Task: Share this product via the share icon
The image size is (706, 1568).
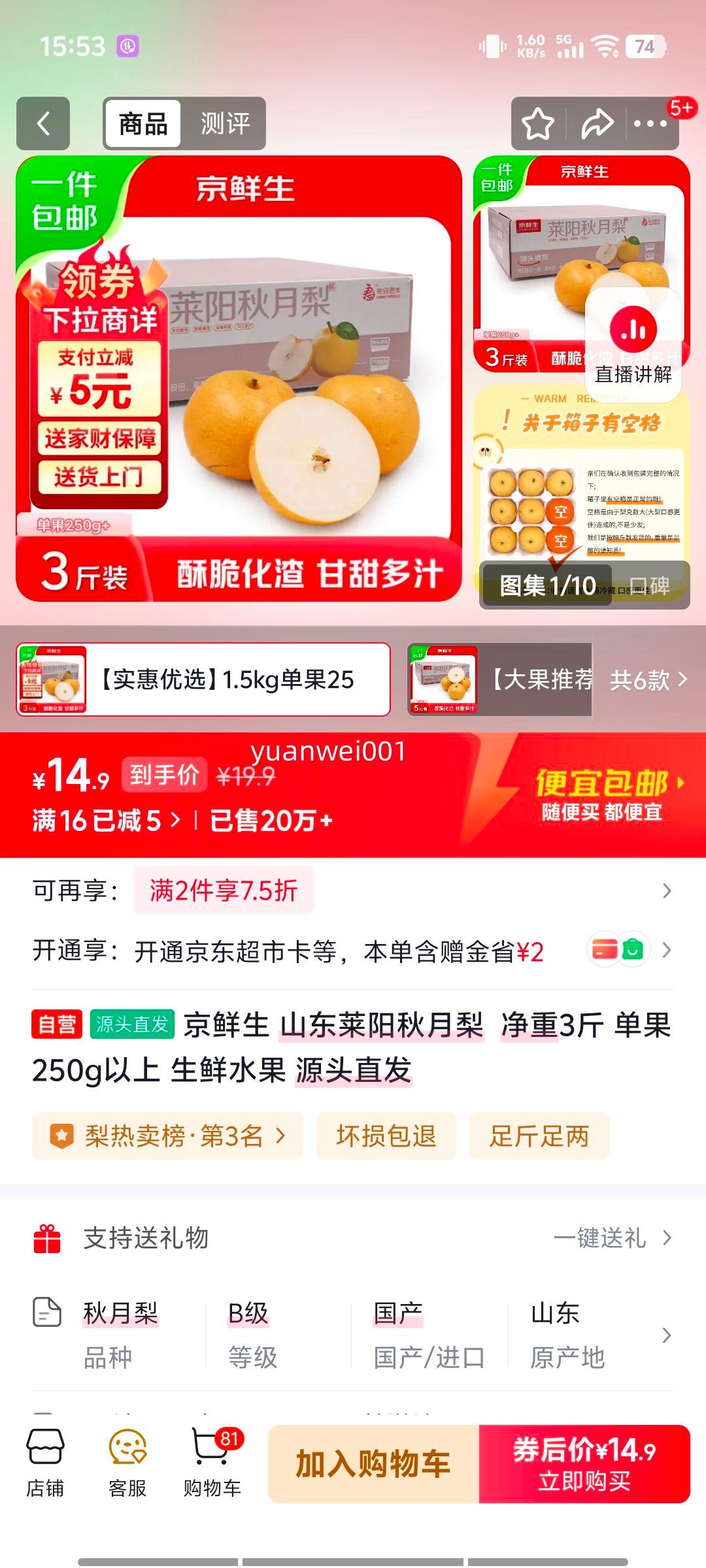Action: pyautogui.click(x=599, y=122)
